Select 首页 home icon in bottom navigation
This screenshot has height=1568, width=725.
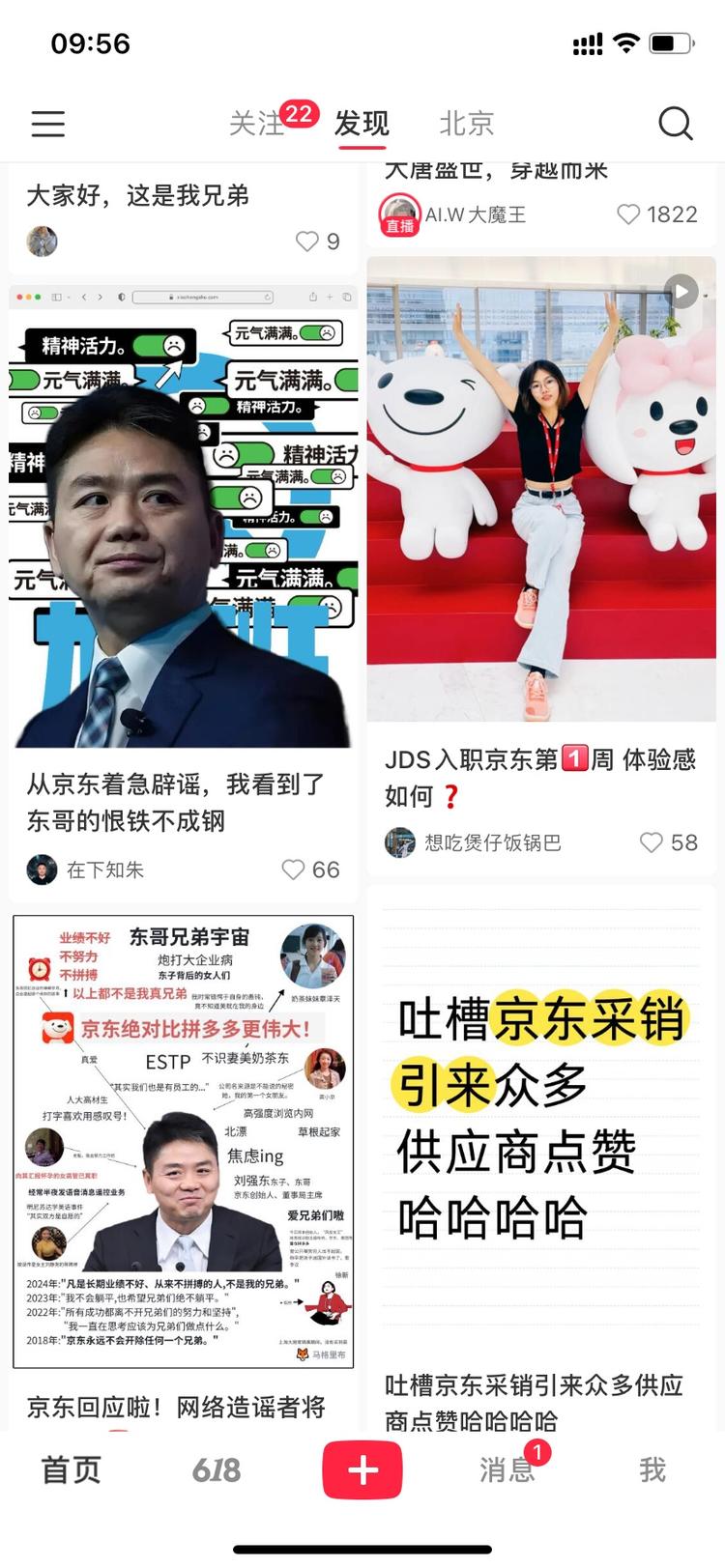tap(71, 1469)
